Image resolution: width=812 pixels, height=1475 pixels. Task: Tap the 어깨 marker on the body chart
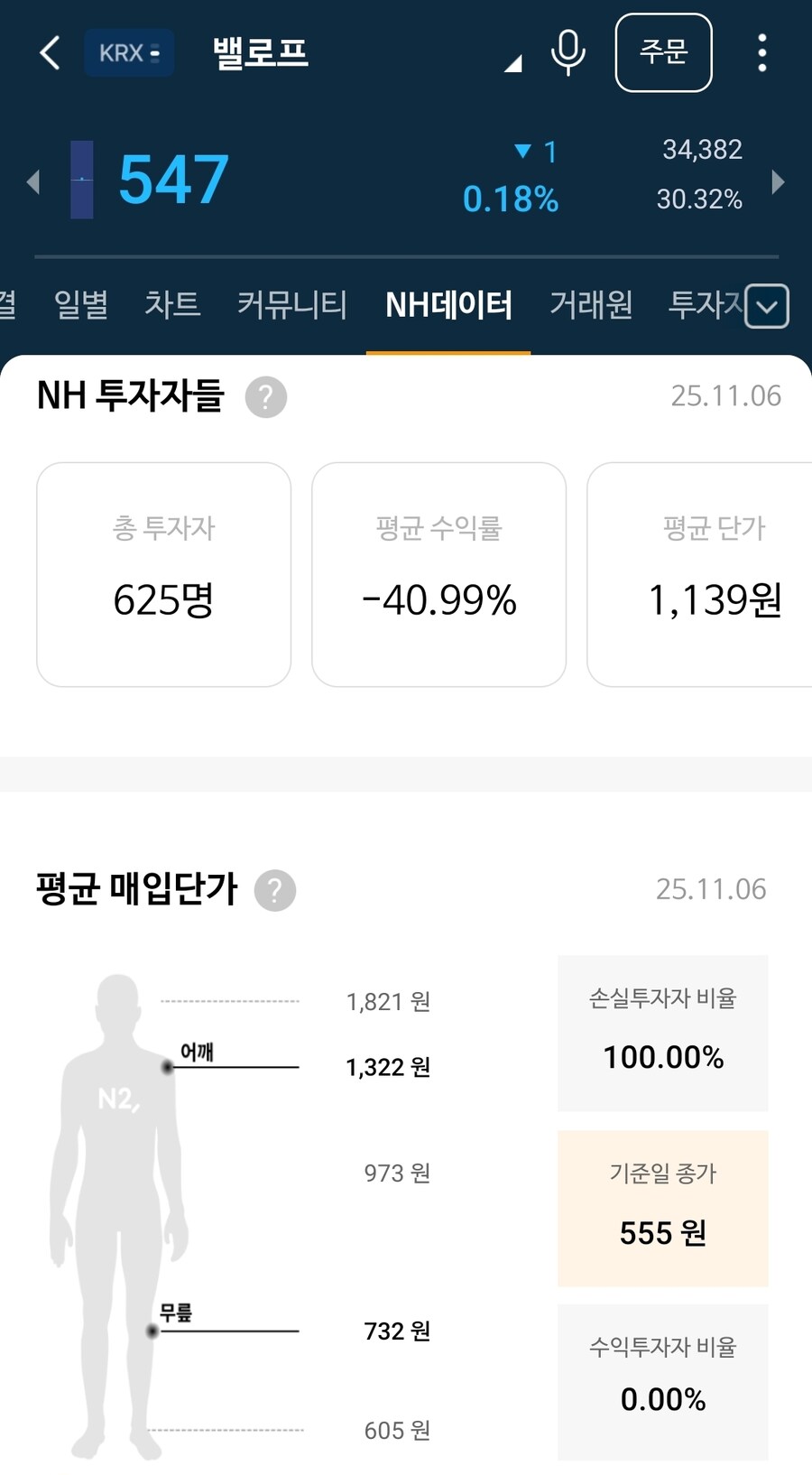[165, 1067]
